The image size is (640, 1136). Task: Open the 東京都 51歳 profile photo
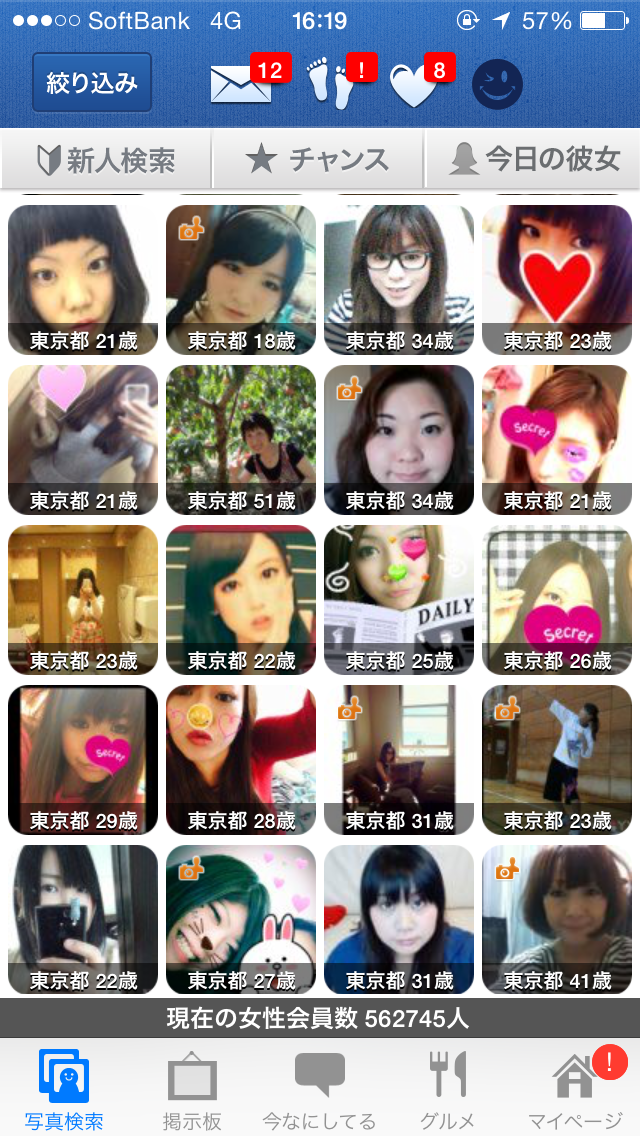[241, 439]
